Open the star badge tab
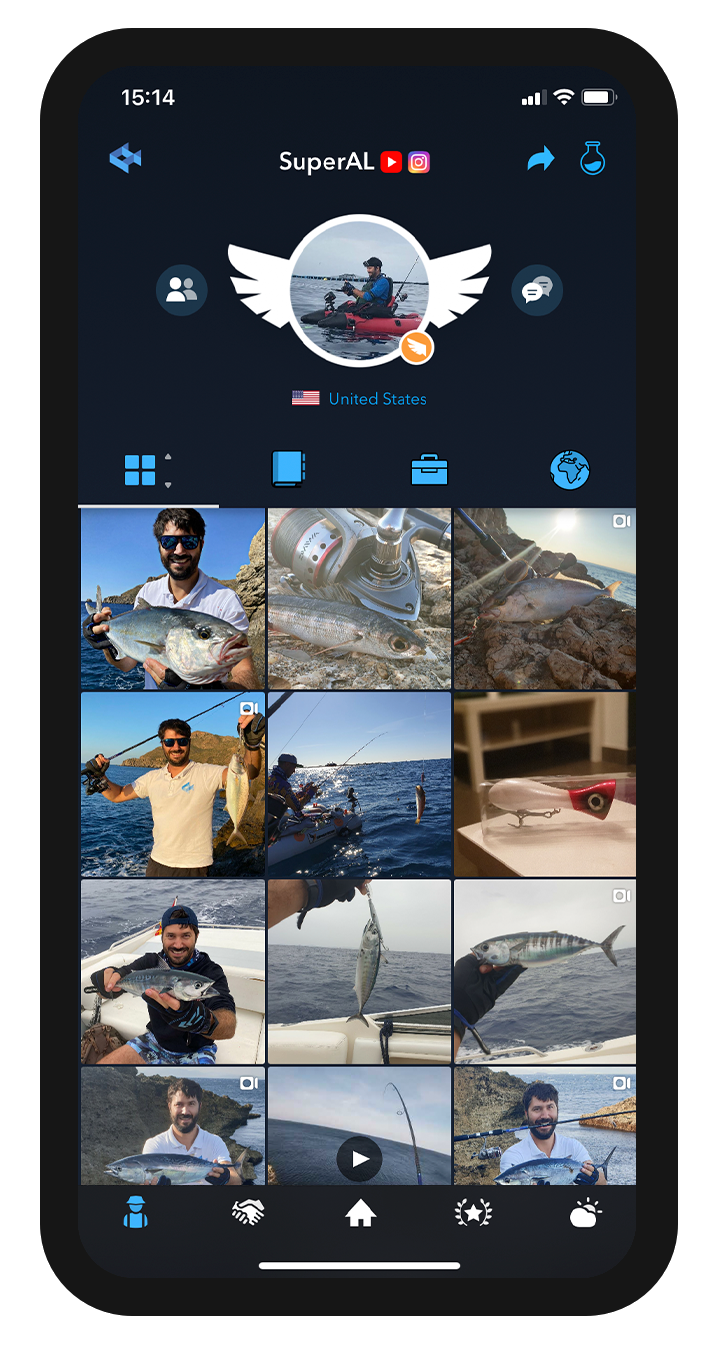This screenshot has width=718, height=1368. tap(472, 1214)
